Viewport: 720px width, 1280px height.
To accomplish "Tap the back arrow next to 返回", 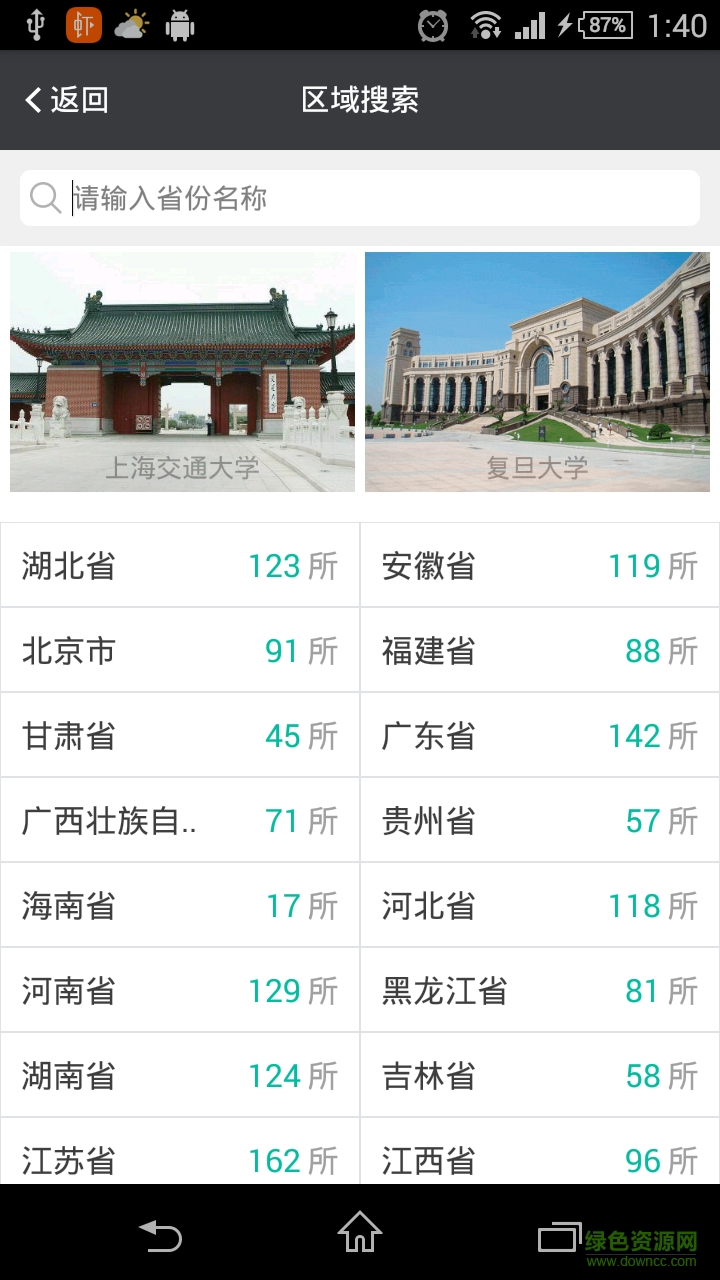I will (30, 100).
